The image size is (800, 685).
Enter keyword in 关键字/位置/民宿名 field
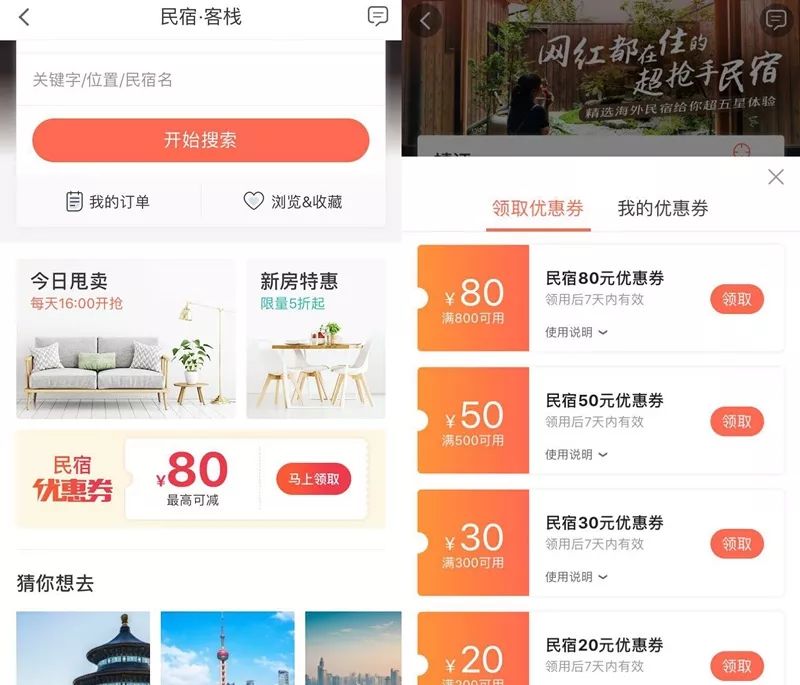pos(200,80)
